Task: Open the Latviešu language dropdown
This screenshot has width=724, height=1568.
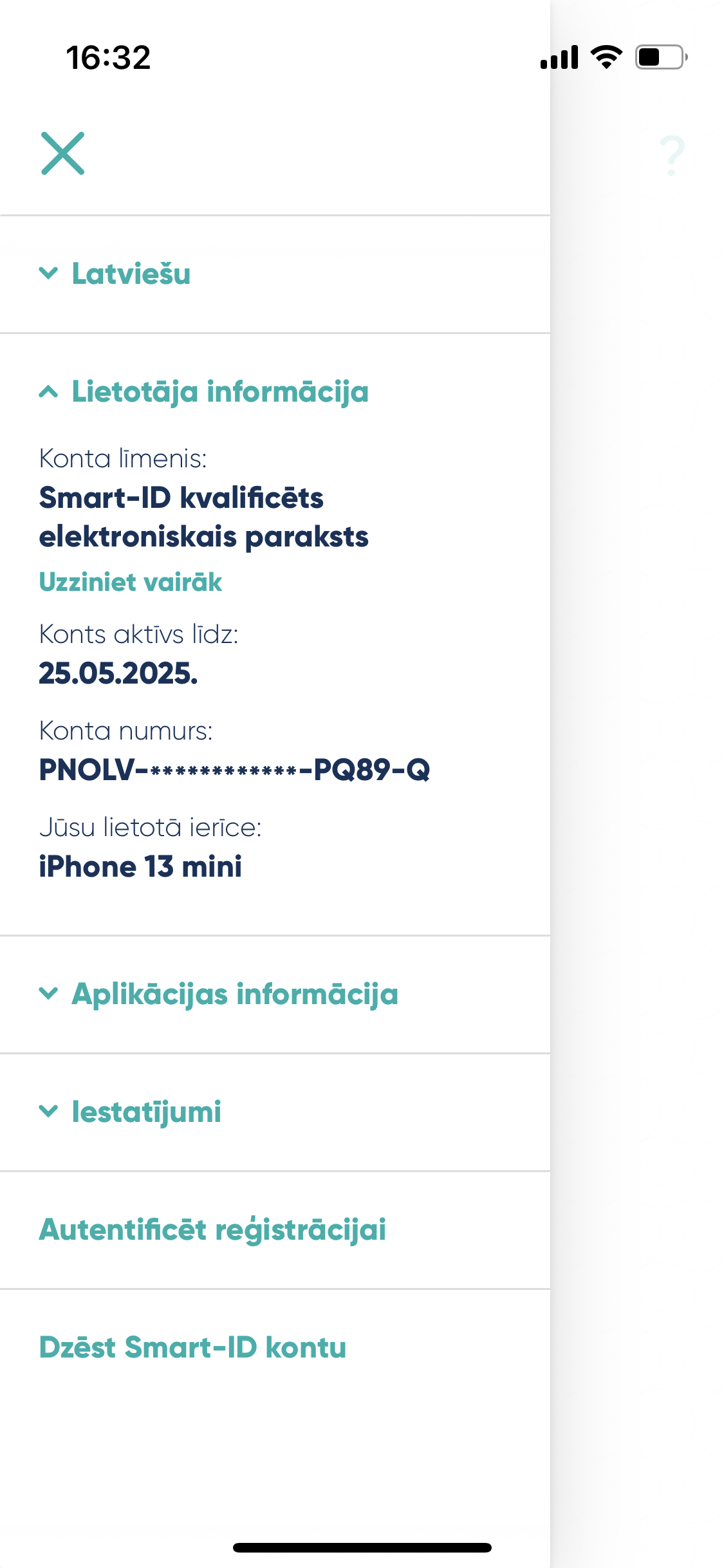Action: (116, 274)
